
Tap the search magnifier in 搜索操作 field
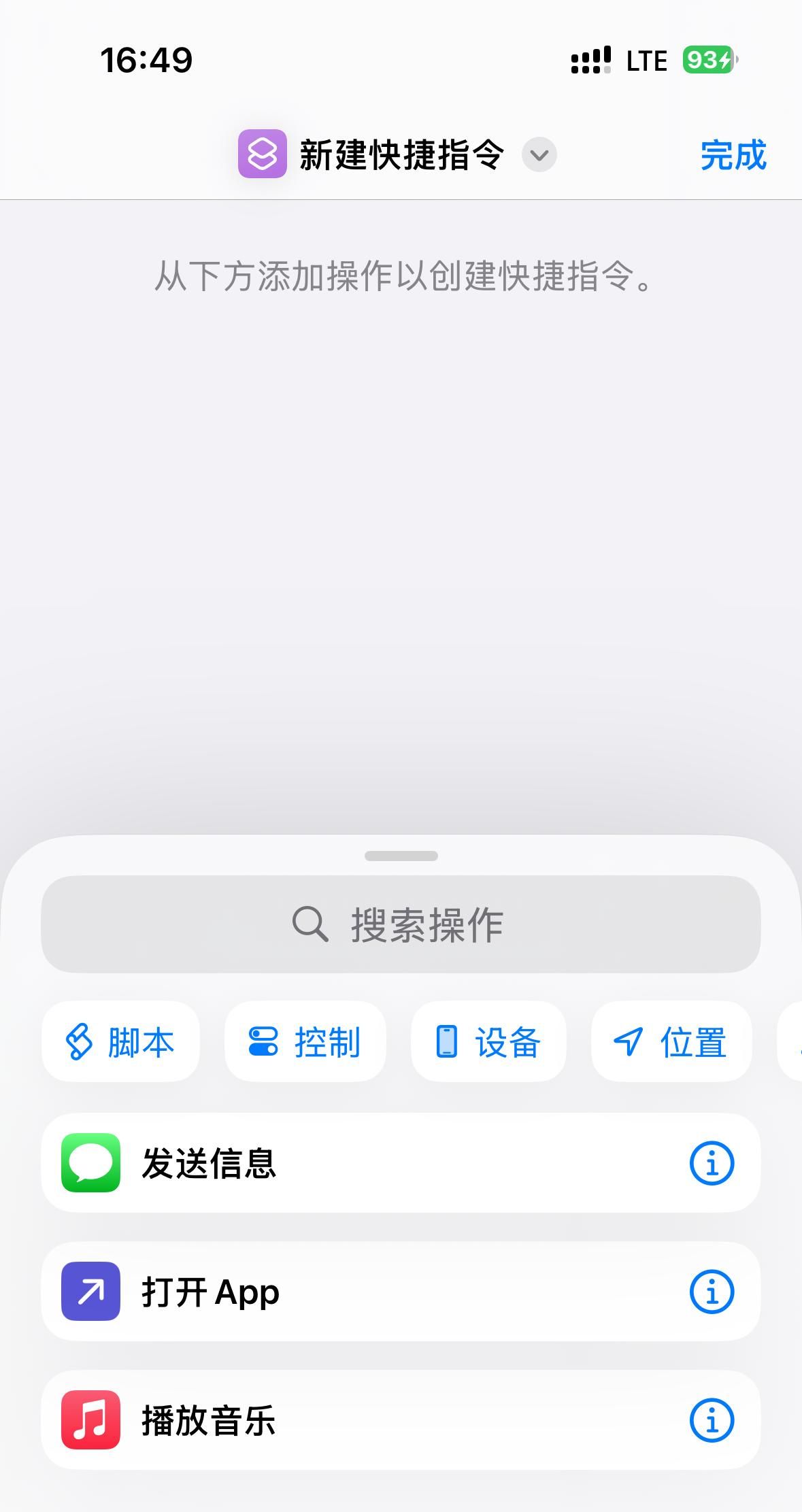(310, 924)
